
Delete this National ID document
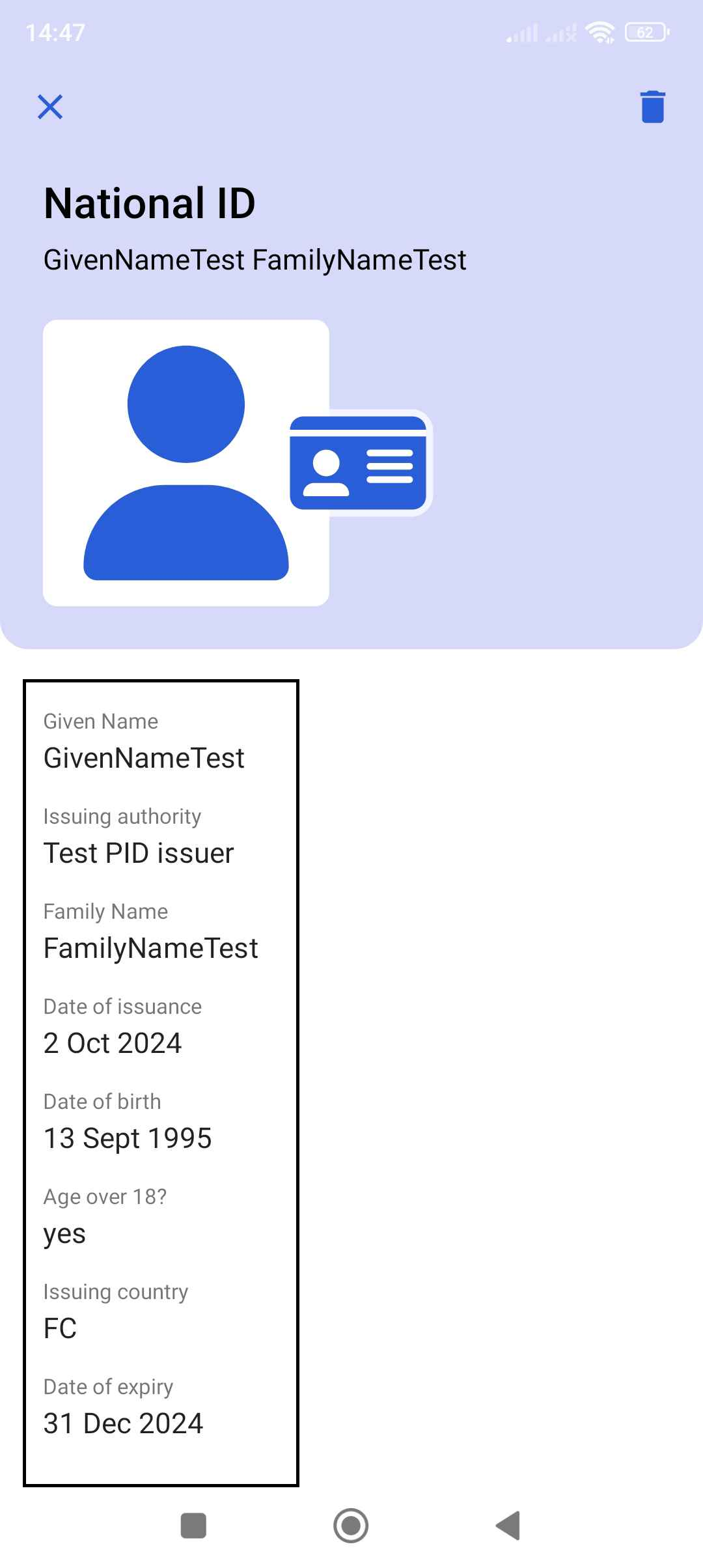click(652, 107)
